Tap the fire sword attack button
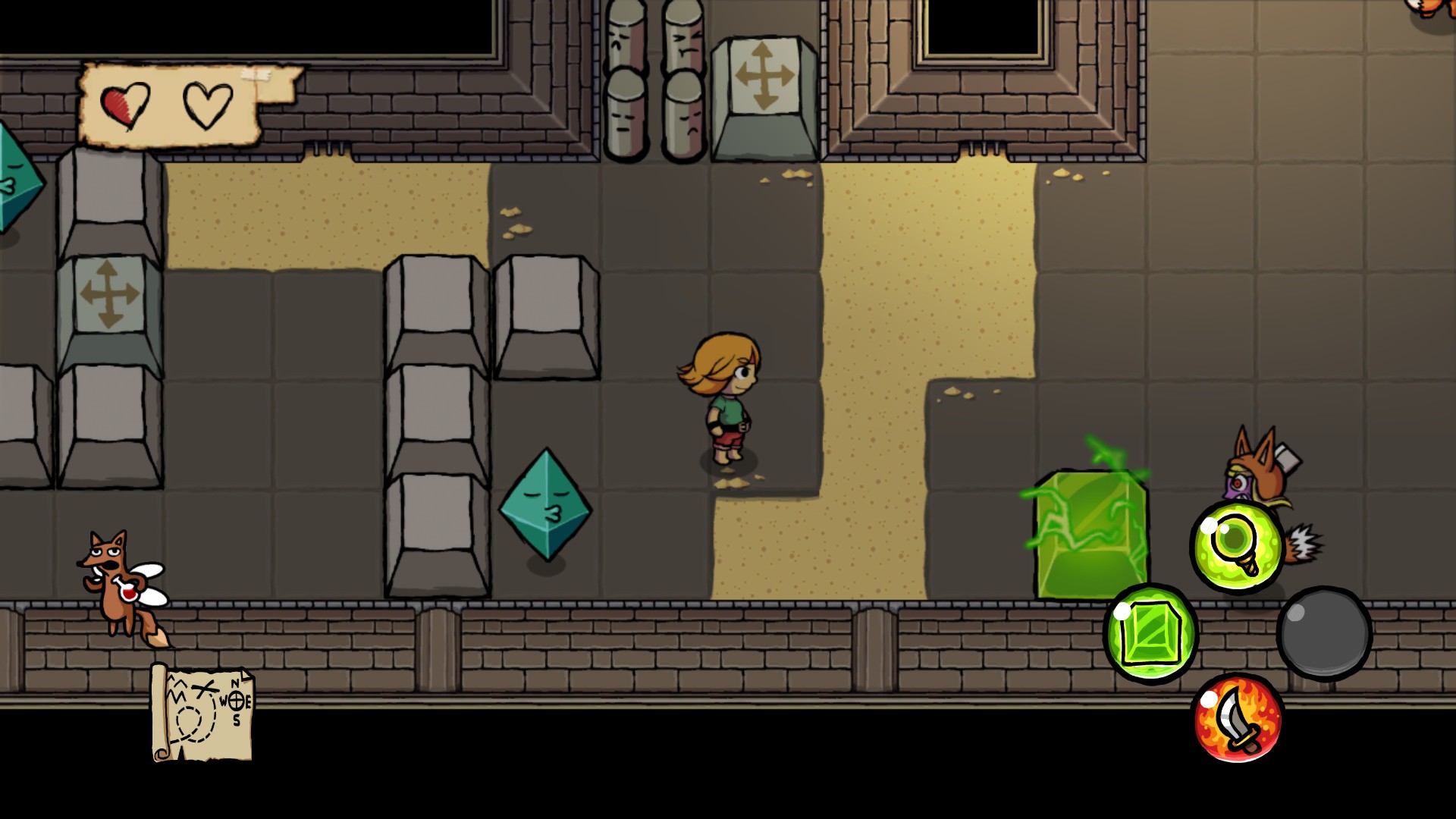Viewport: 1456px width, 819px height. pos(1238,718)
